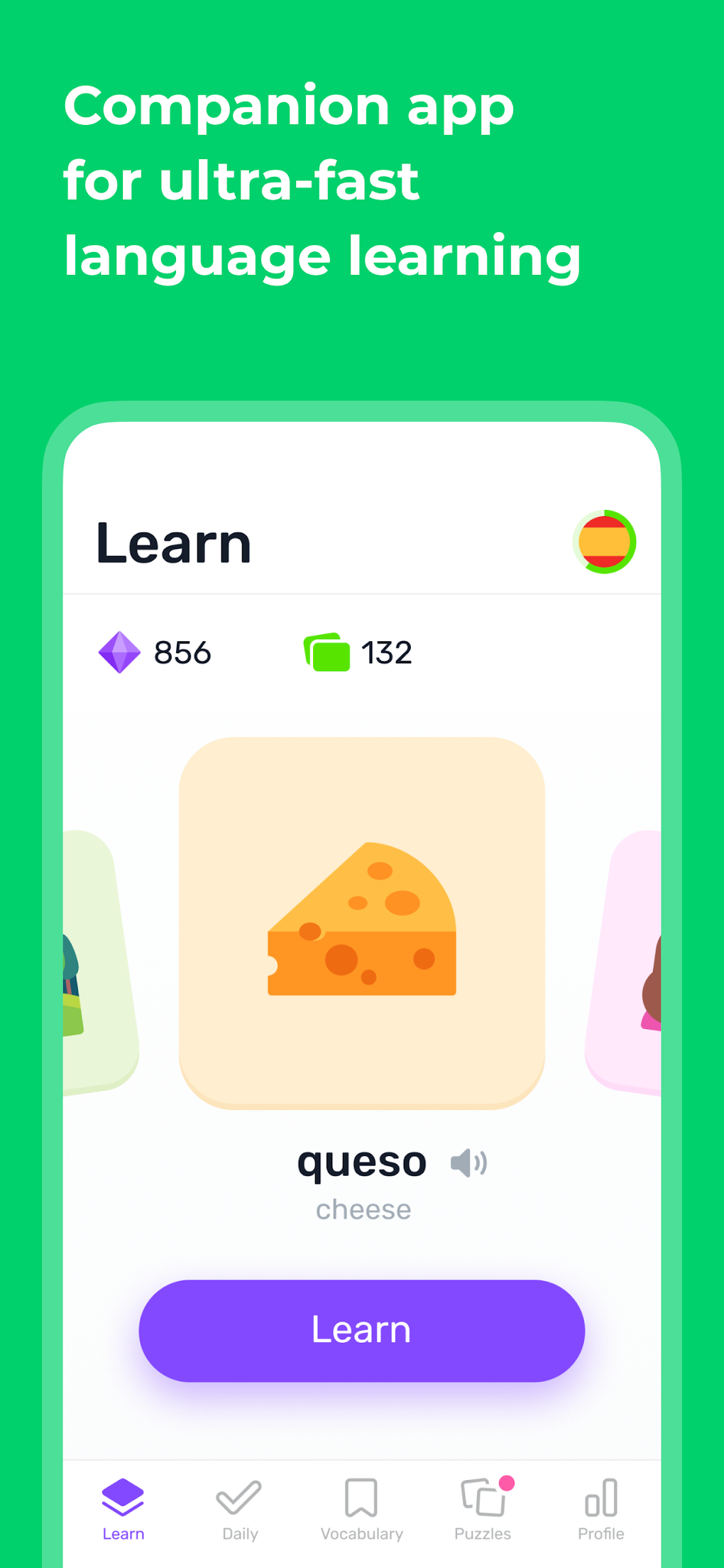Switch to the Daily tab
The image size is (724, 1568).
pos(239,1506)
